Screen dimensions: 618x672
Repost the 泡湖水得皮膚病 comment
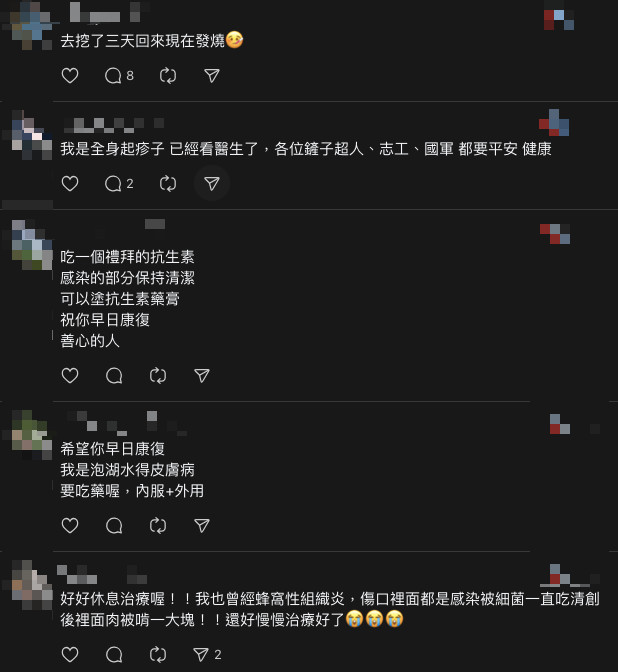click(158, 526)
